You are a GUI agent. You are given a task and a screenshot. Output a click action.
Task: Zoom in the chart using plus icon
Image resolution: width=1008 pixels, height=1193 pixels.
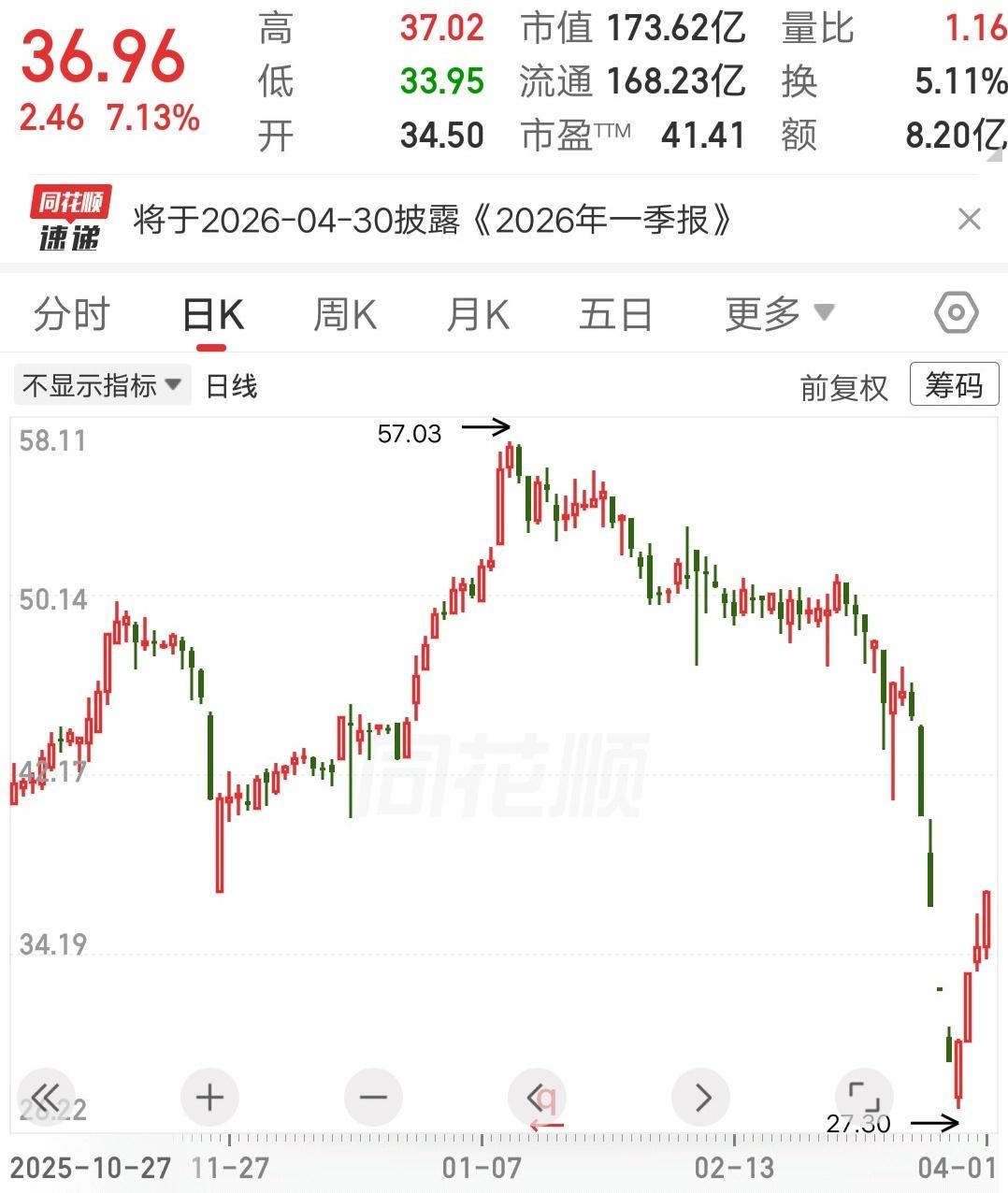pyautogui.click(x=209, y=1097)
